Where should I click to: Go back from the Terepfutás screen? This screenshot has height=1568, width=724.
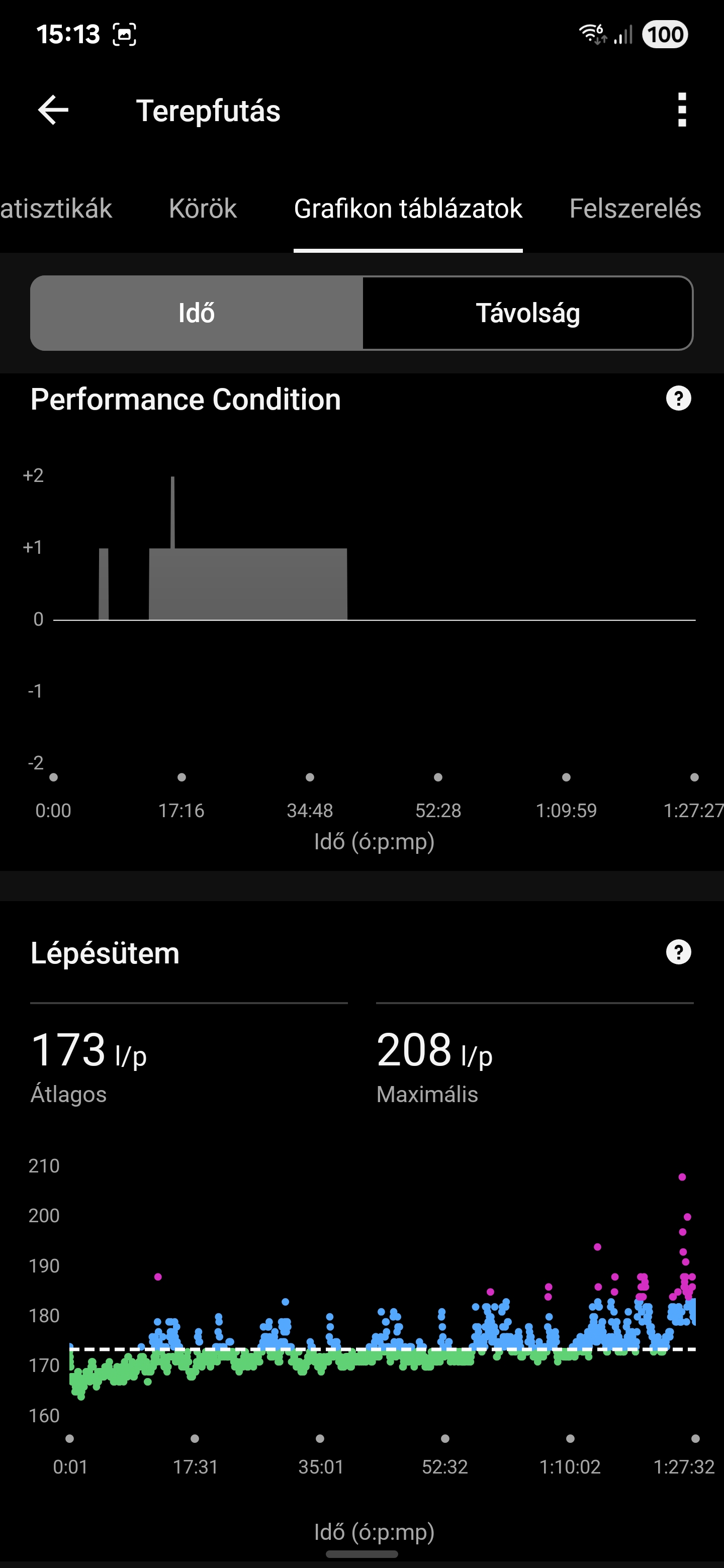click(53, 110)
